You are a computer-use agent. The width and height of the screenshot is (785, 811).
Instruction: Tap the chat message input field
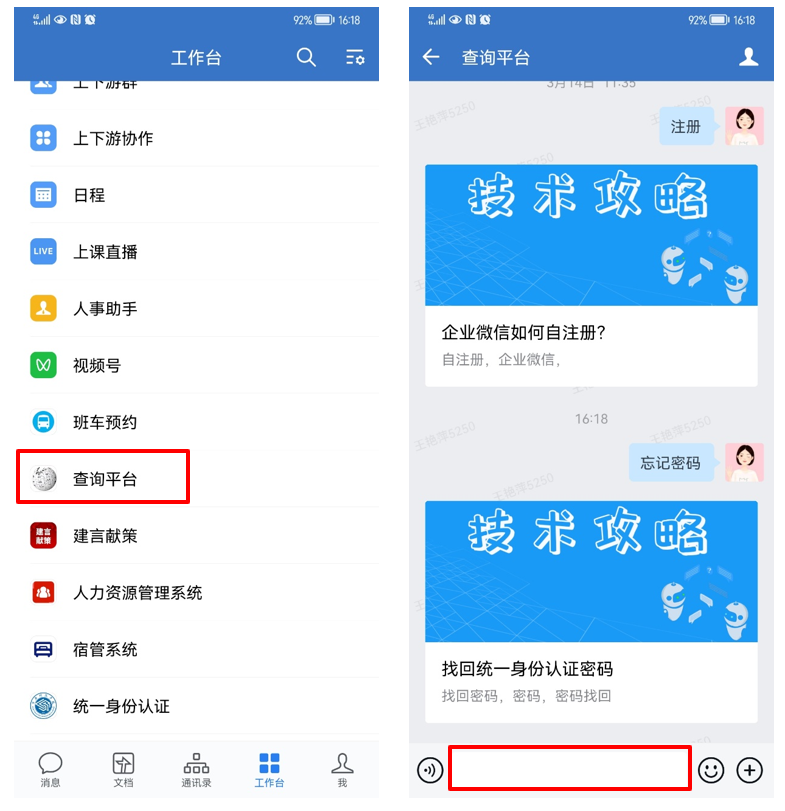pyautogui.click(x=569, y=768)
